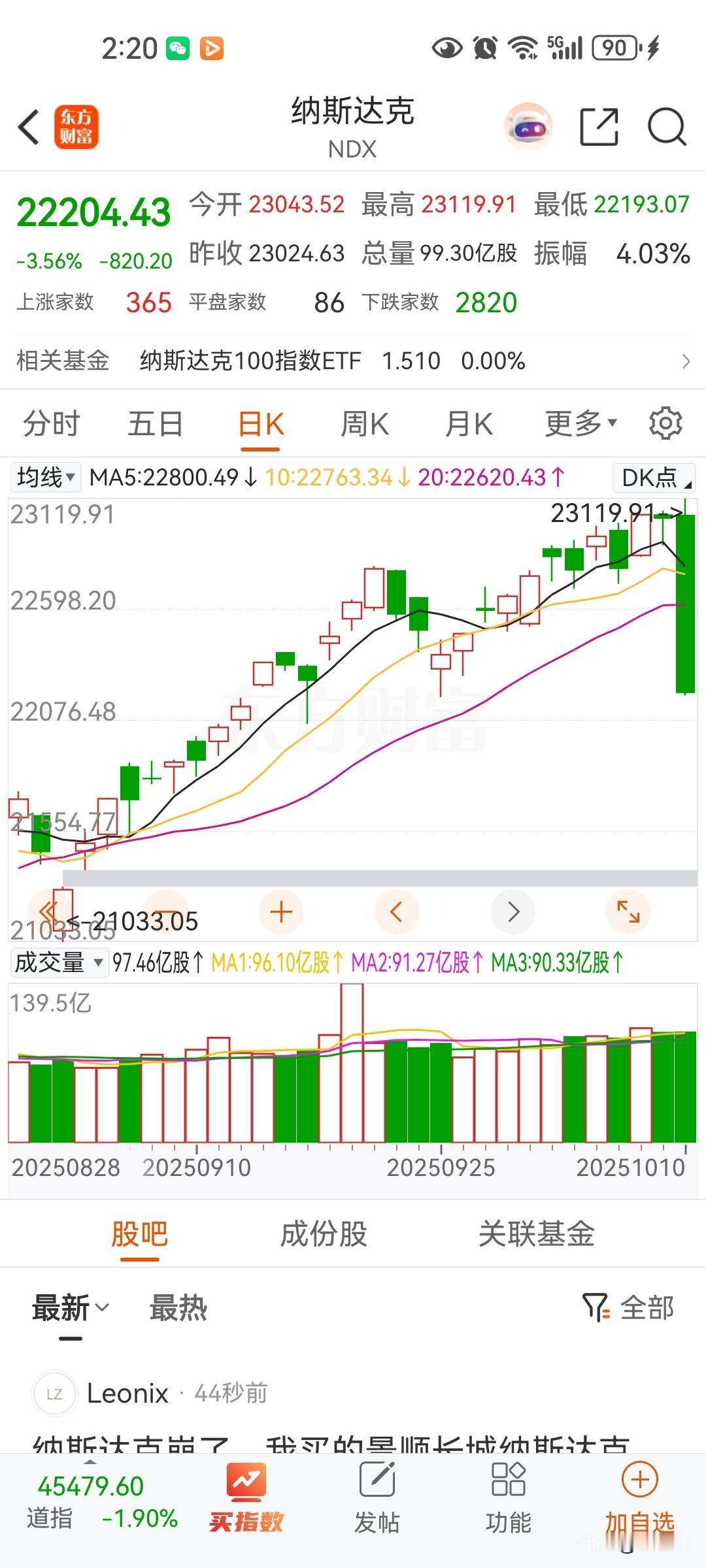Switch to the 关联基金 tab

536,1234
